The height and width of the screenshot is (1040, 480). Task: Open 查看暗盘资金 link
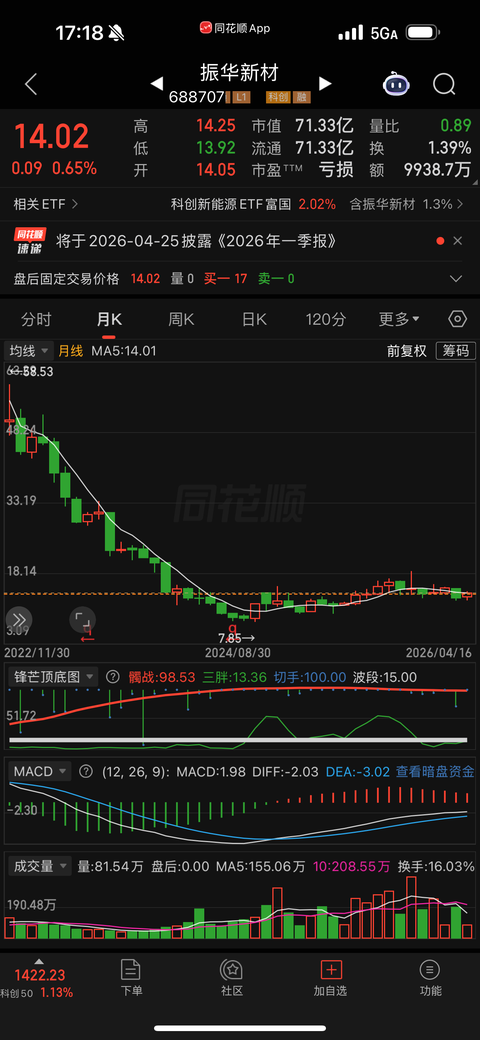click(x=435, y=771)
